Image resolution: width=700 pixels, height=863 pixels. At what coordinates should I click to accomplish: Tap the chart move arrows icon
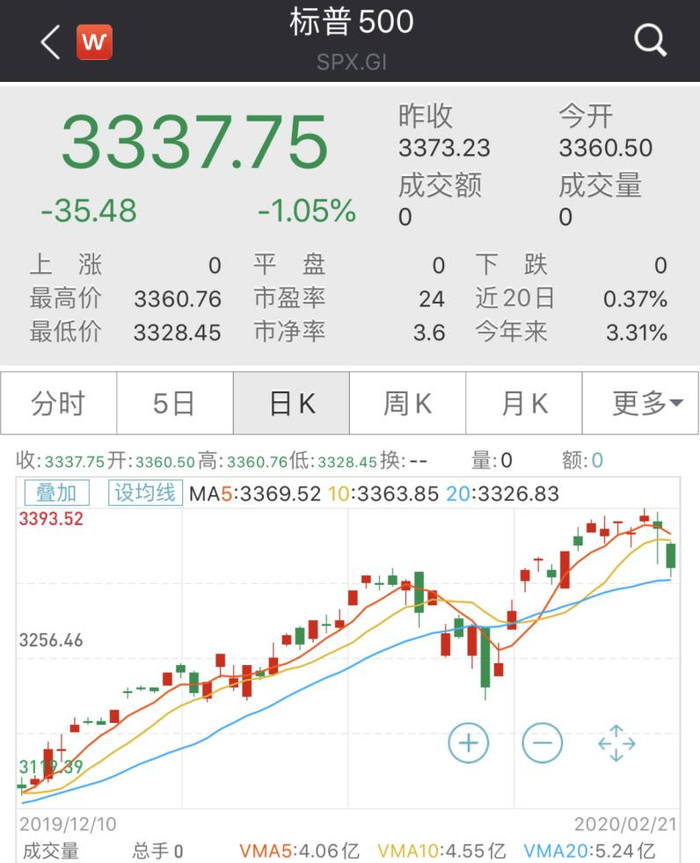[x=616, y=743]
